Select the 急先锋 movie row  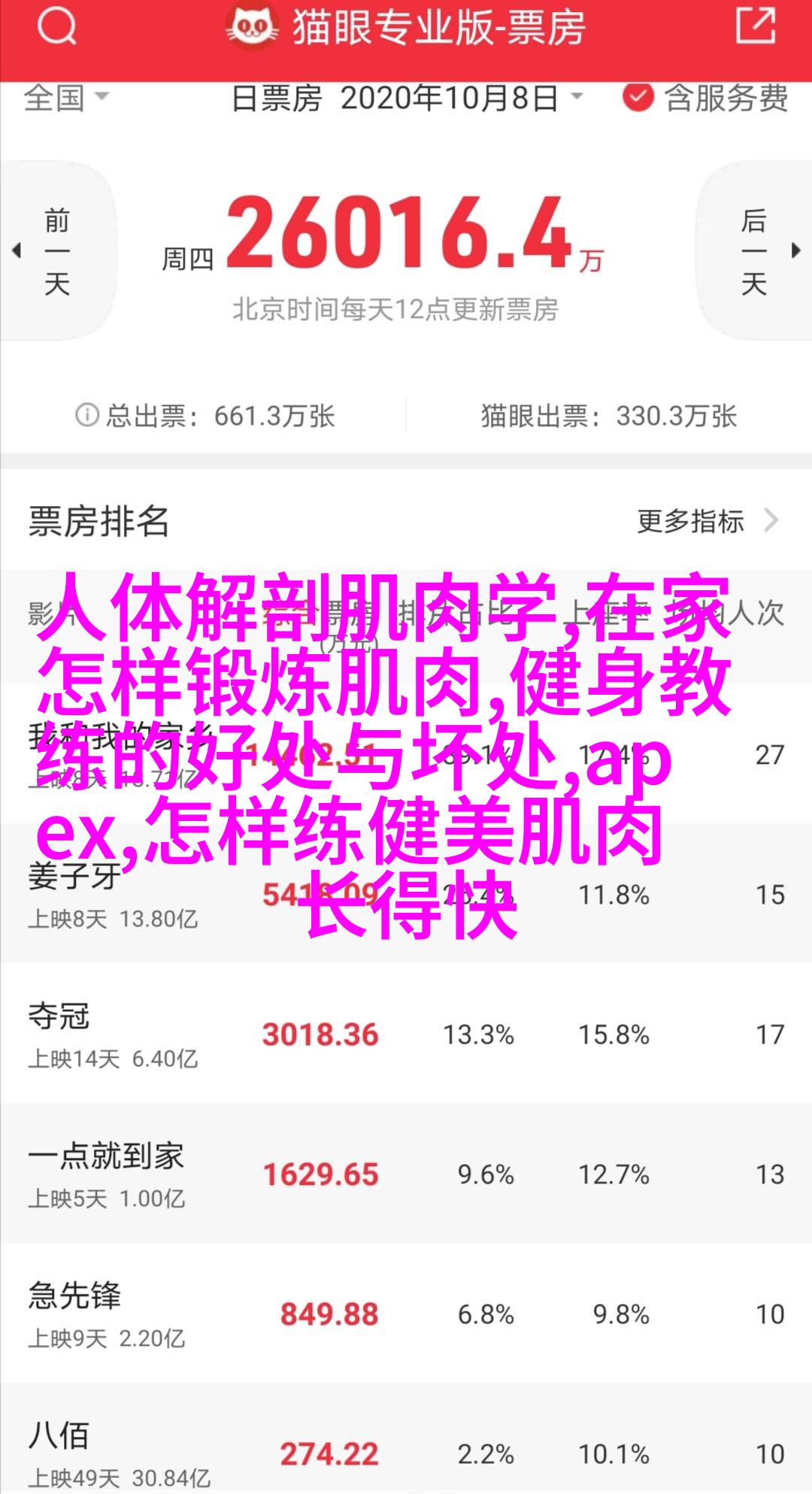tap(406, 1314)
